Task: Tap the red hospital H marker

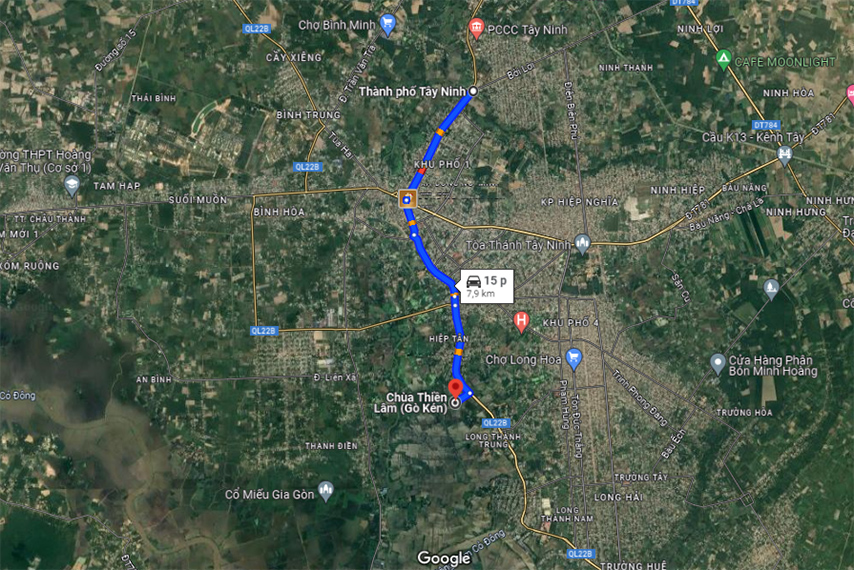Action: click(x=521, y=321)
